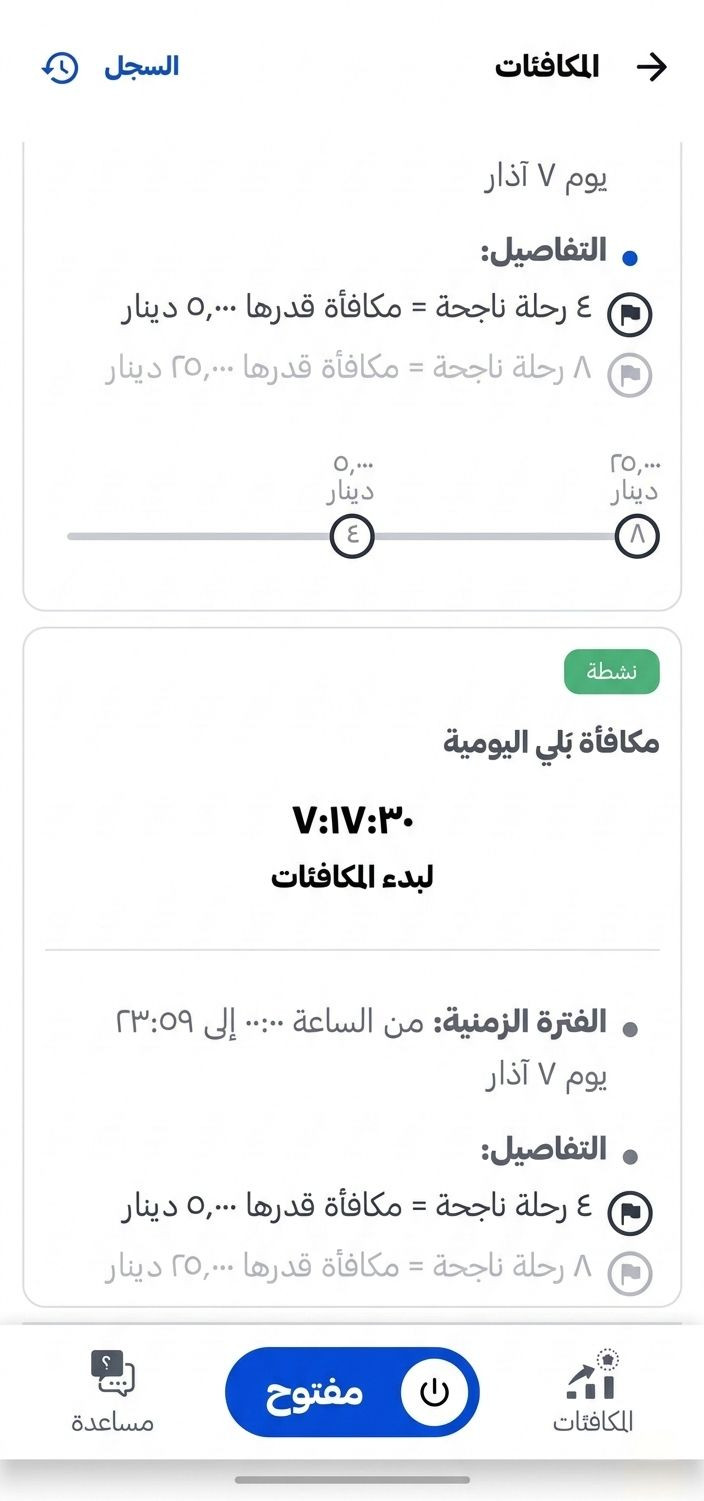Open the مساعدة help tab

(112, 1392)
